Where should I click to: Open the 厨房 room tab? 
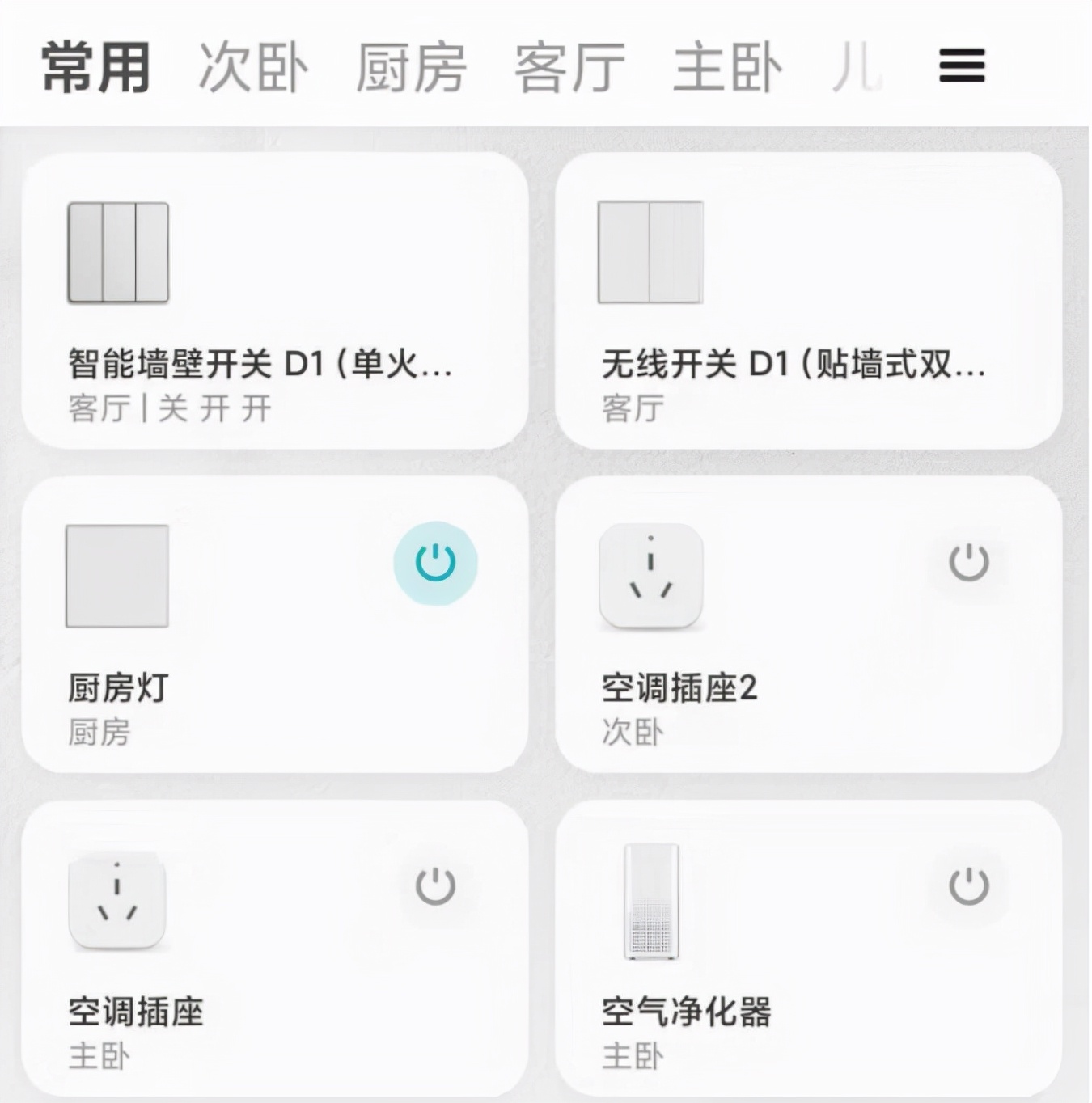tap(411, 66)
